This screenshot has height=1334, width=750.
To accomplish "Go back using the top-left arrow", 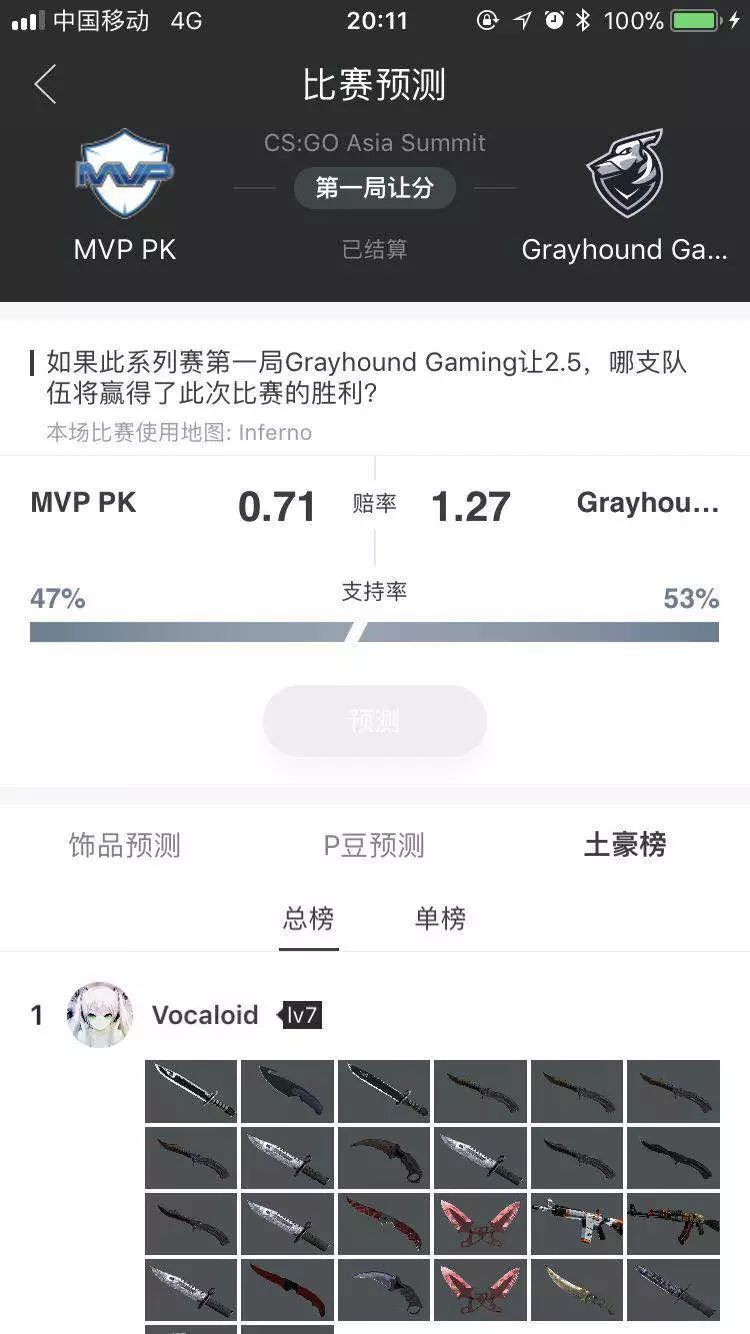I will point(45,85).
